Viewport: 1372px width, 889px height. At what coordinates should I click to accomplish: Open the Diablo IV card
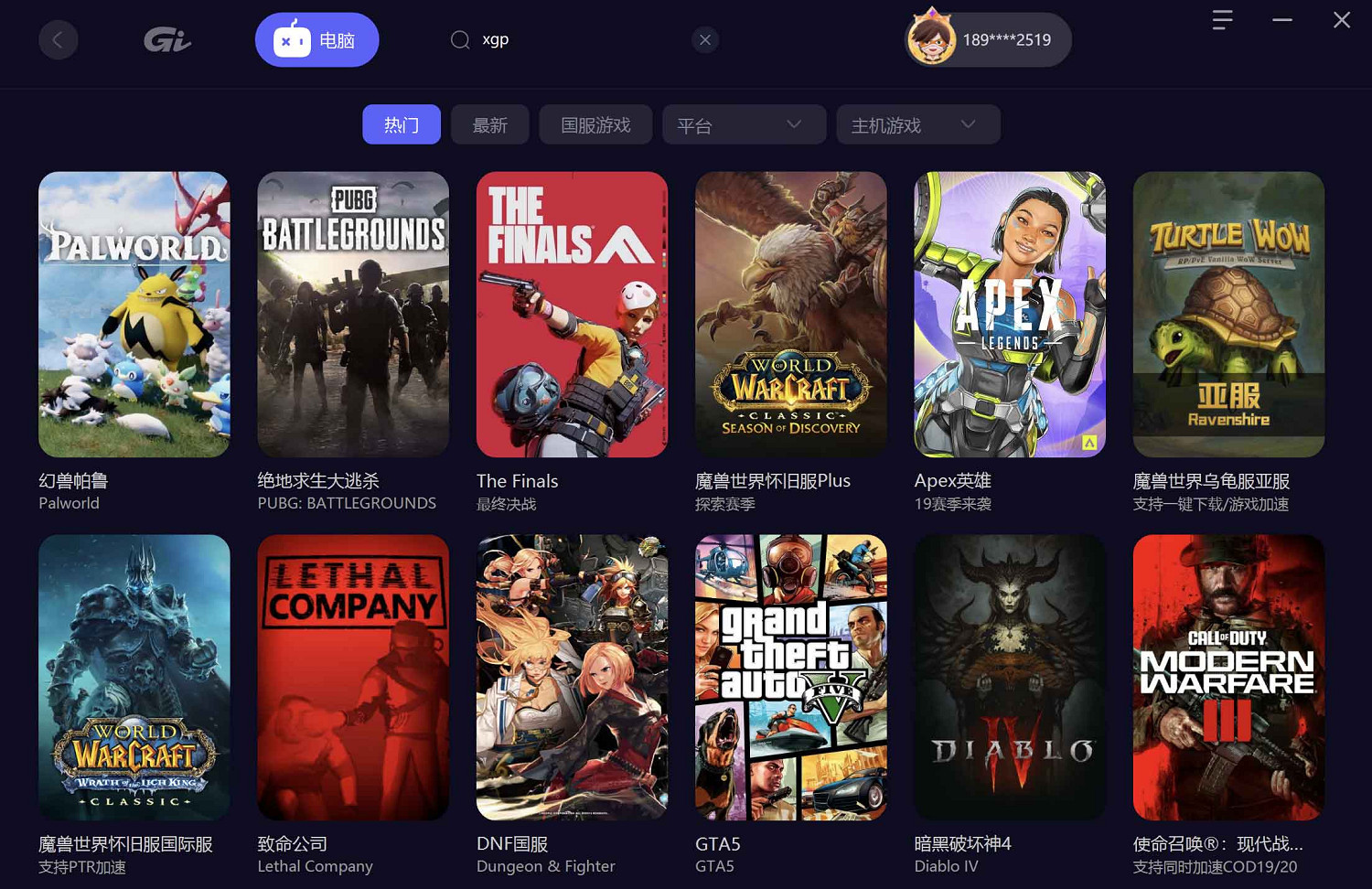click(1010, 677)
